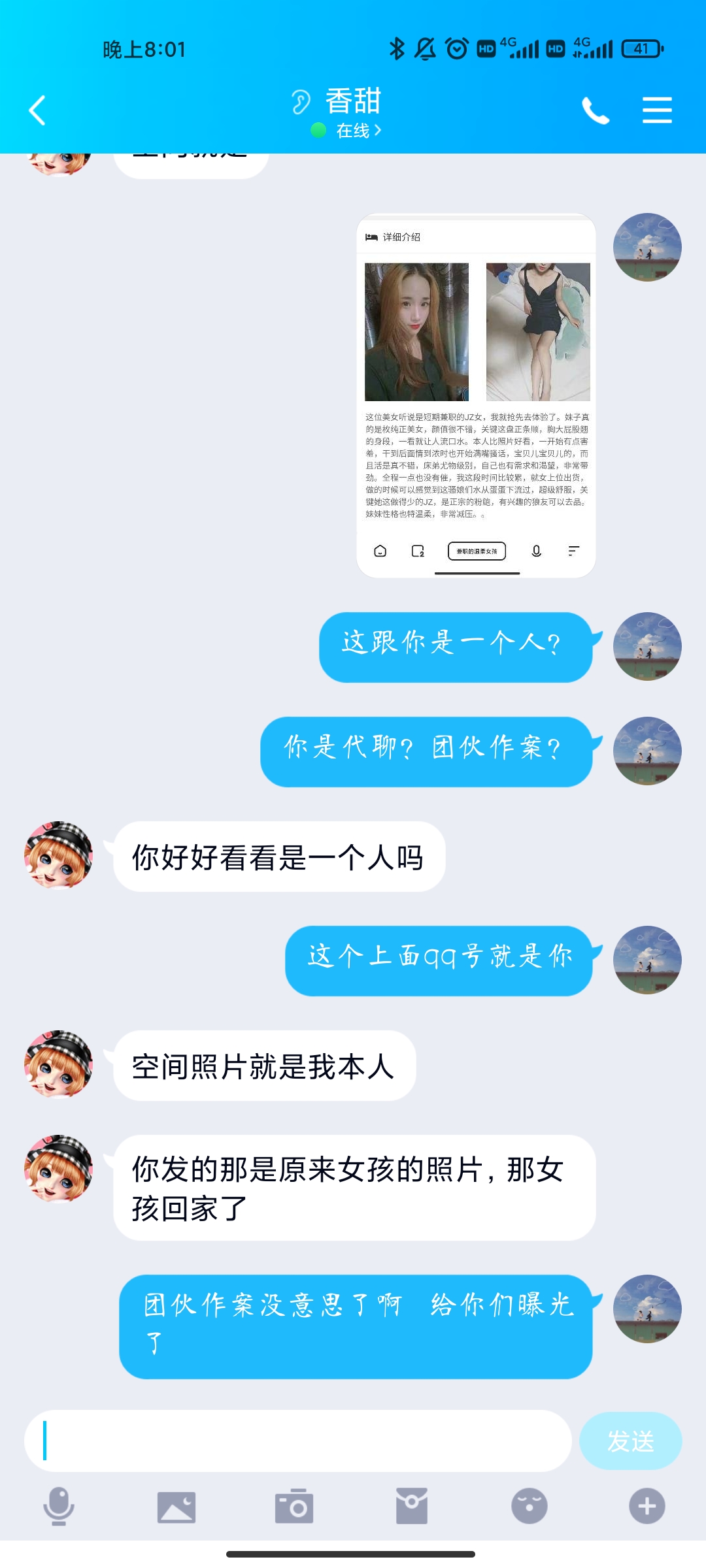Open the shared 详细介绍 screenshot image
This screenshot has height=1568, width=706.
tap(476, 396)
